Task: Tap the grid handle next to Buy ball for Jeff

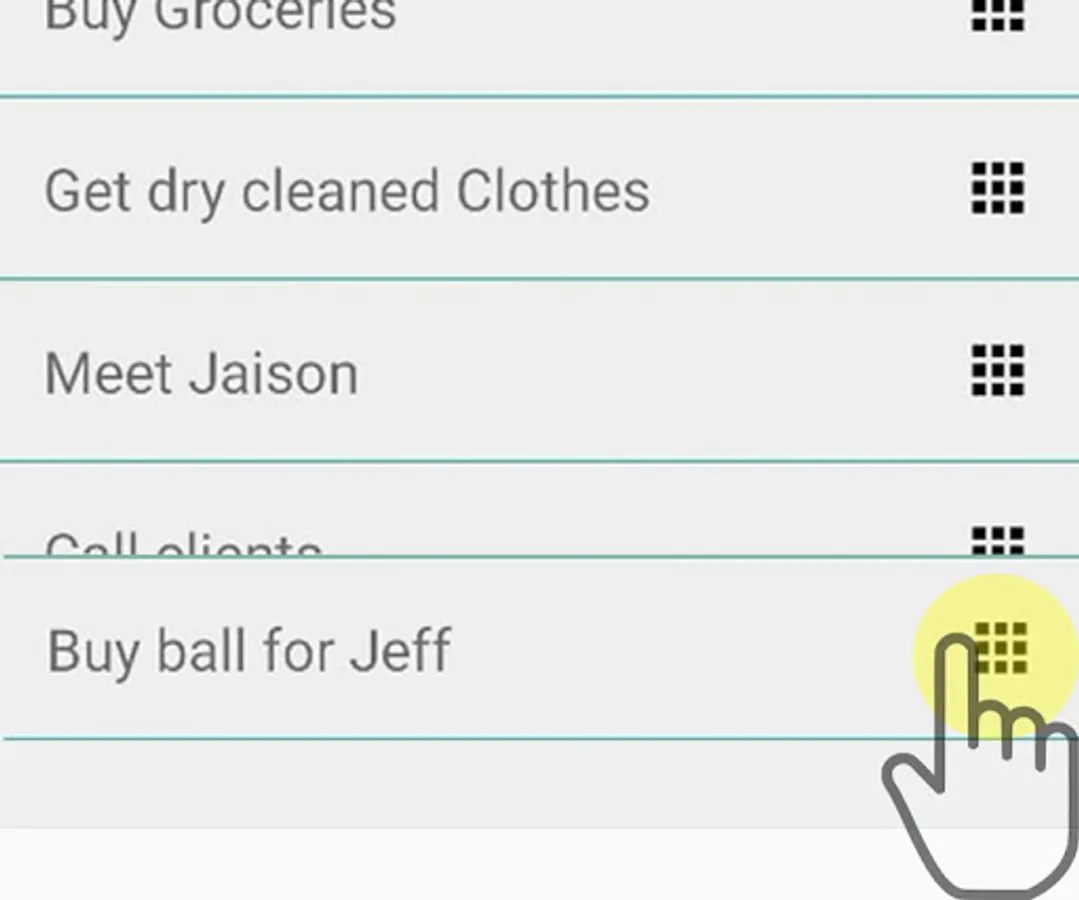Action: coord(1001,648)
